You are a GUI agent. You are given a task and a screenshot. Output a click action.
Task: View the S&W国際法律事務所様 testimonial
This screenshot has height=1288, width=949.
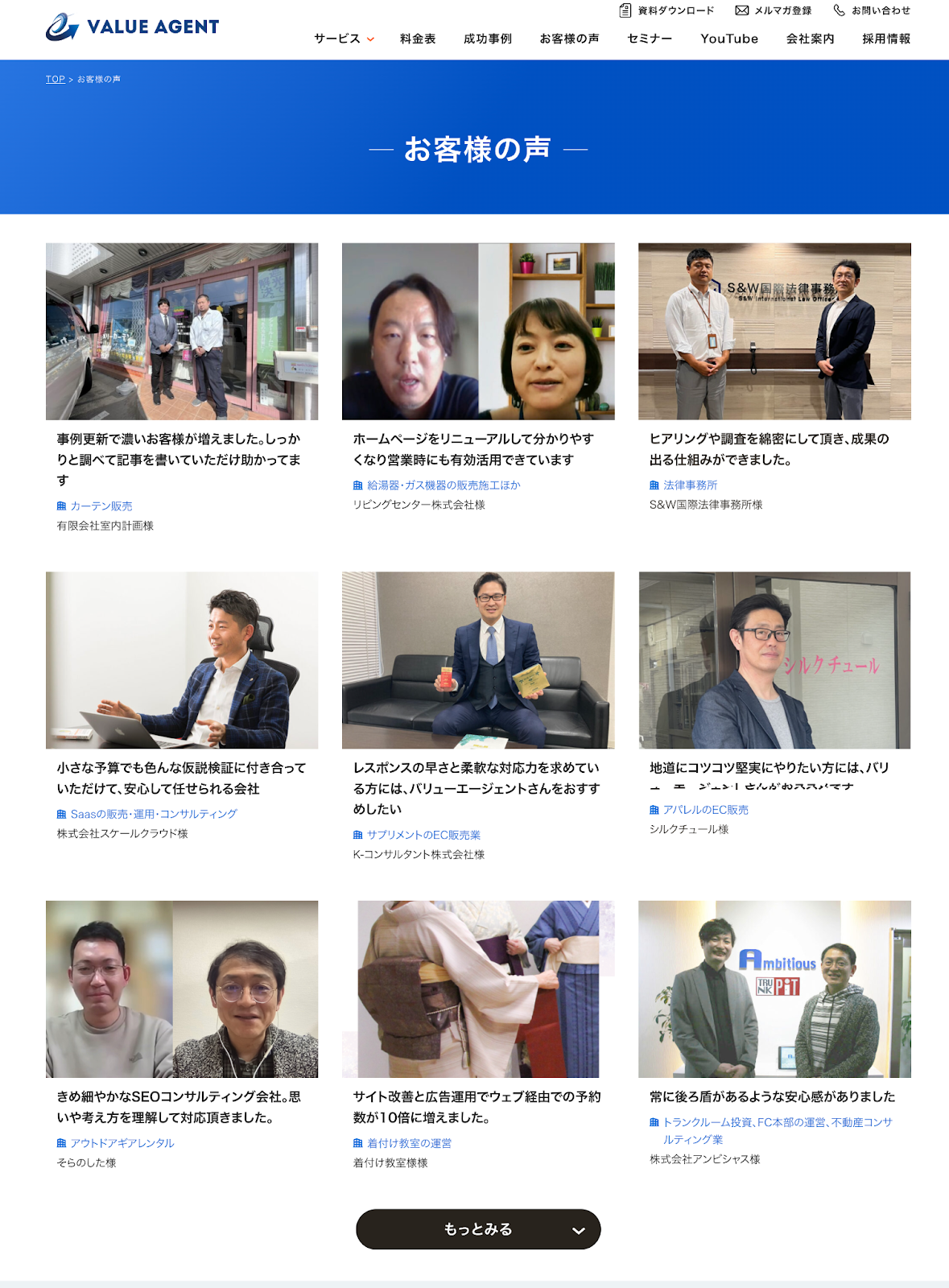click(774, 332)
